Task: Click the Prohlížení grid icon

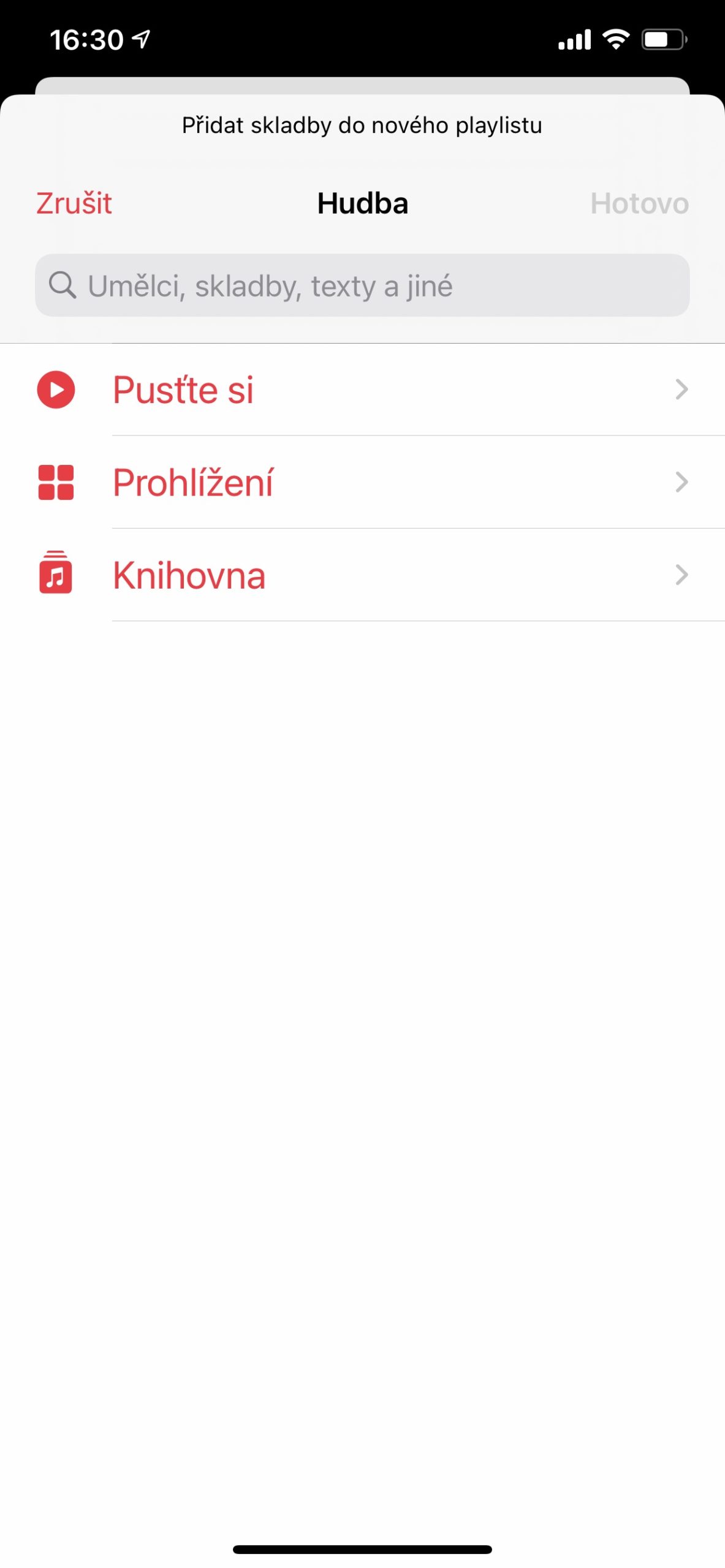Action: tap(56, 483)
